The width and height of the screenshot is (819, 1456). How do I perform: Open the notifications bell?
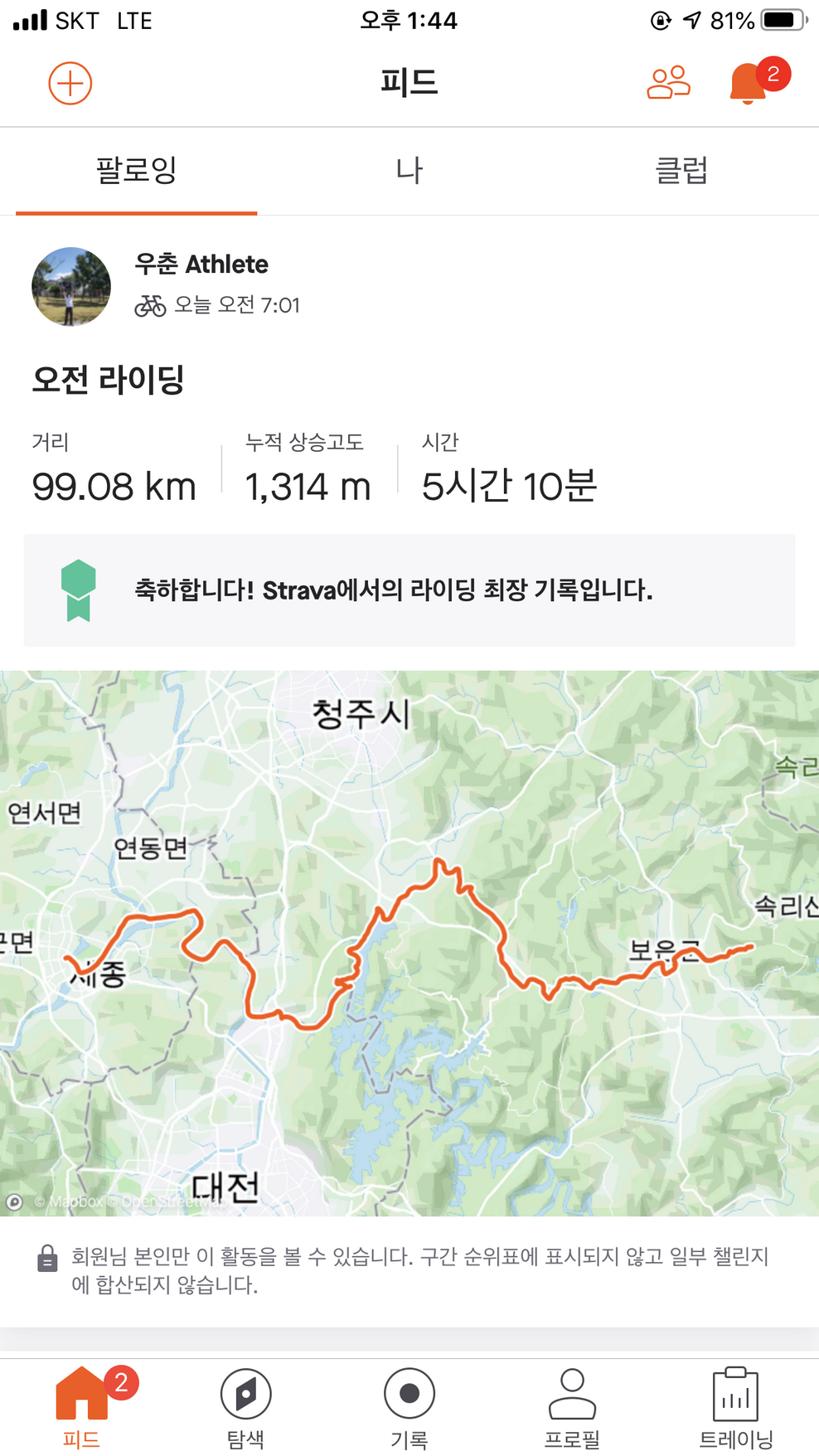[749, 83]
